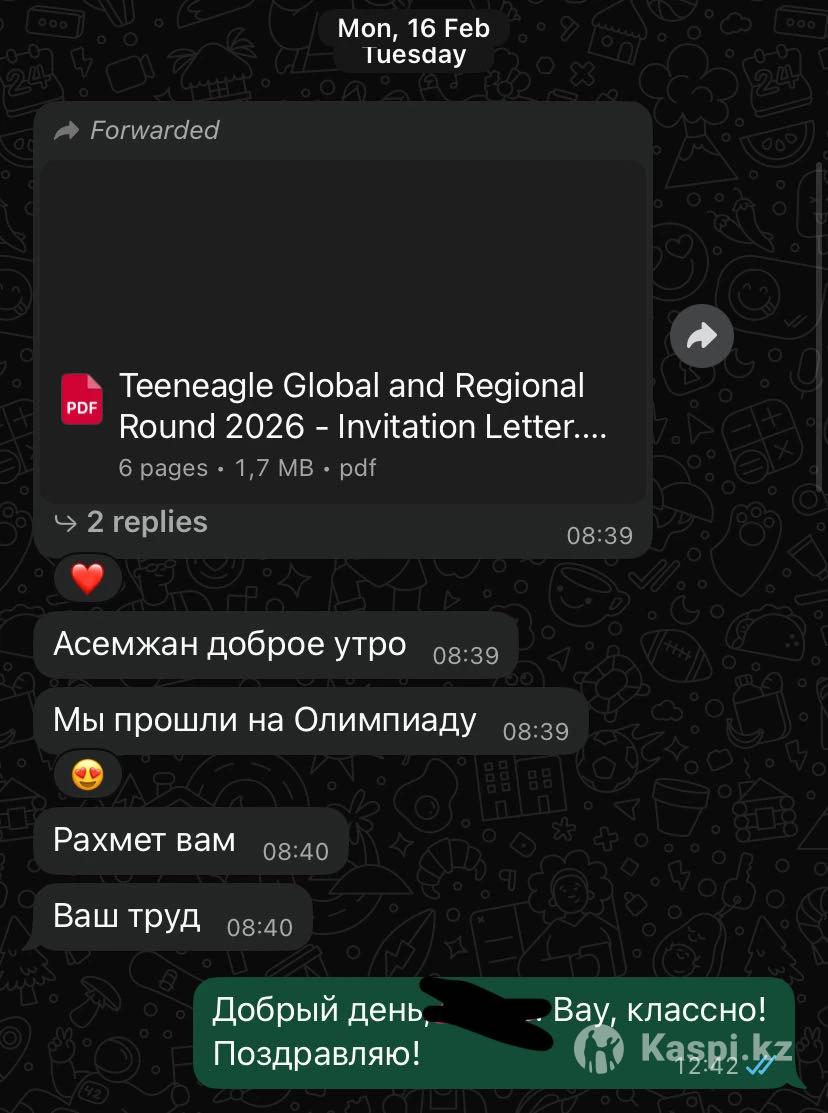Open the heart-eyes reaction under "Мы прошли на Олимпиаду"
The image size is (828, 1113).
tap(88, 775)
